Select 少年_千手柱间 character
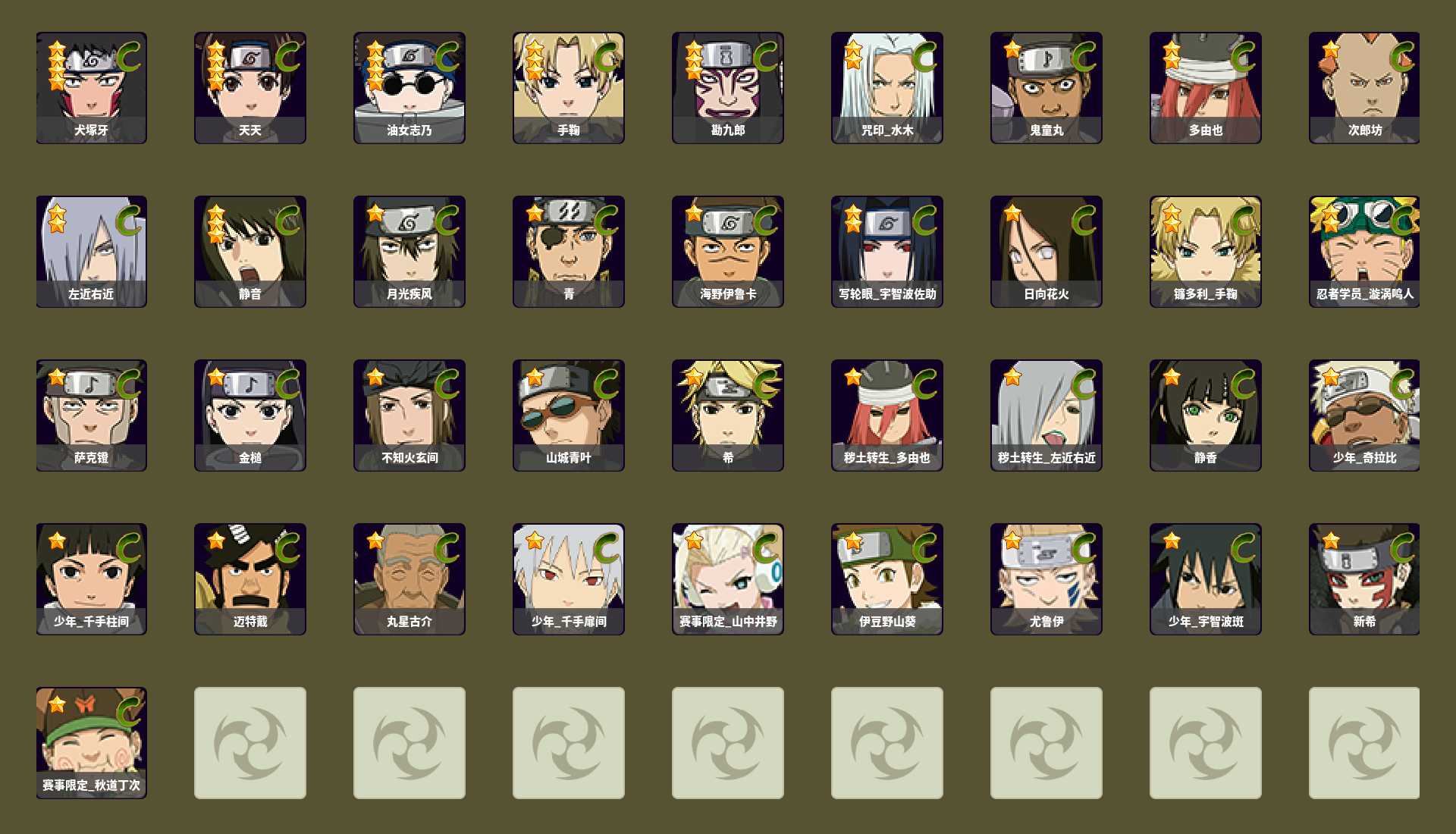Image resolution: width=1456 pixels, height=834 pixels. (x=91, y=578)
